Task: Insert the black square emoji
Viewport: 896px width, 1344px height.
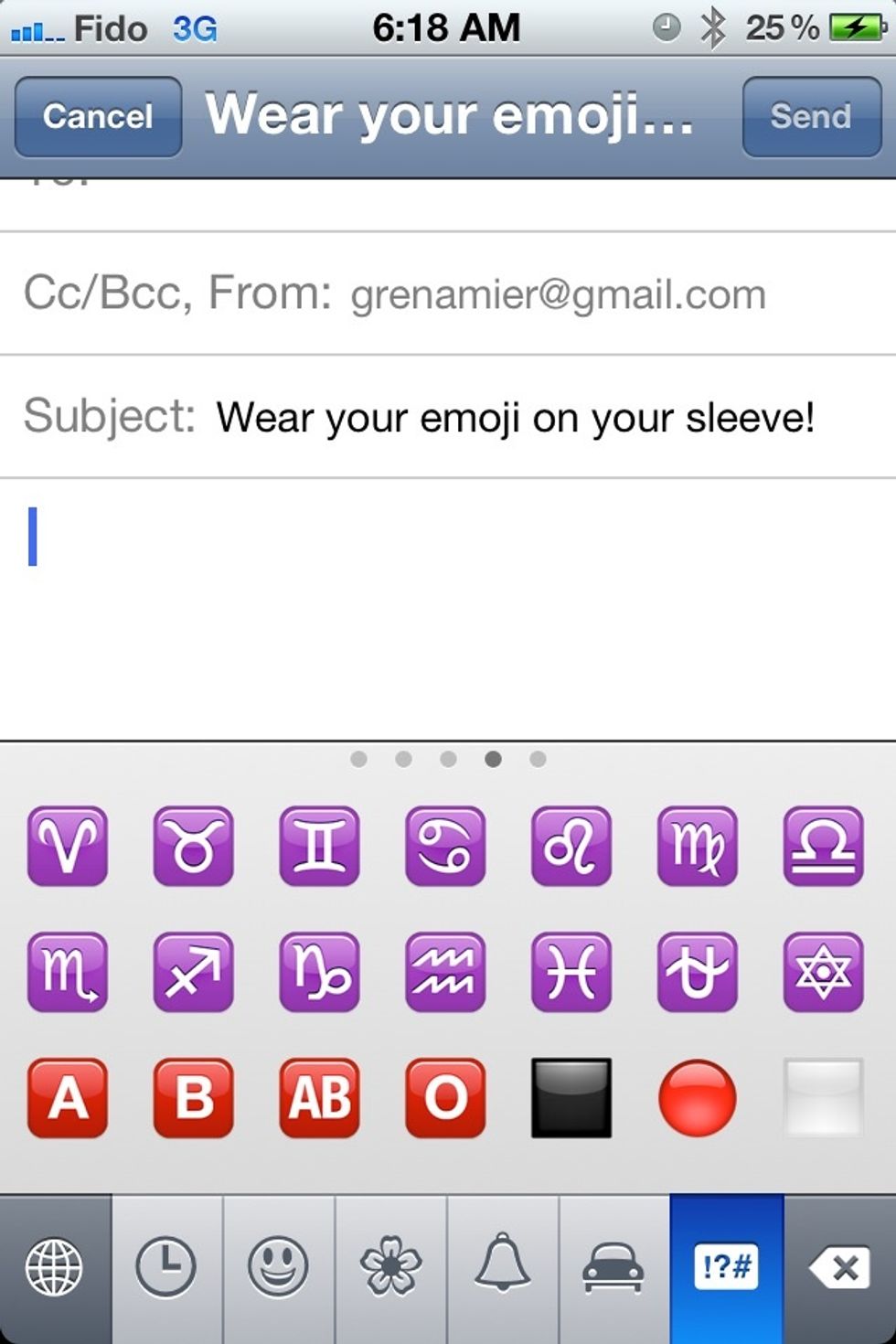Action: pos(571,1097)
